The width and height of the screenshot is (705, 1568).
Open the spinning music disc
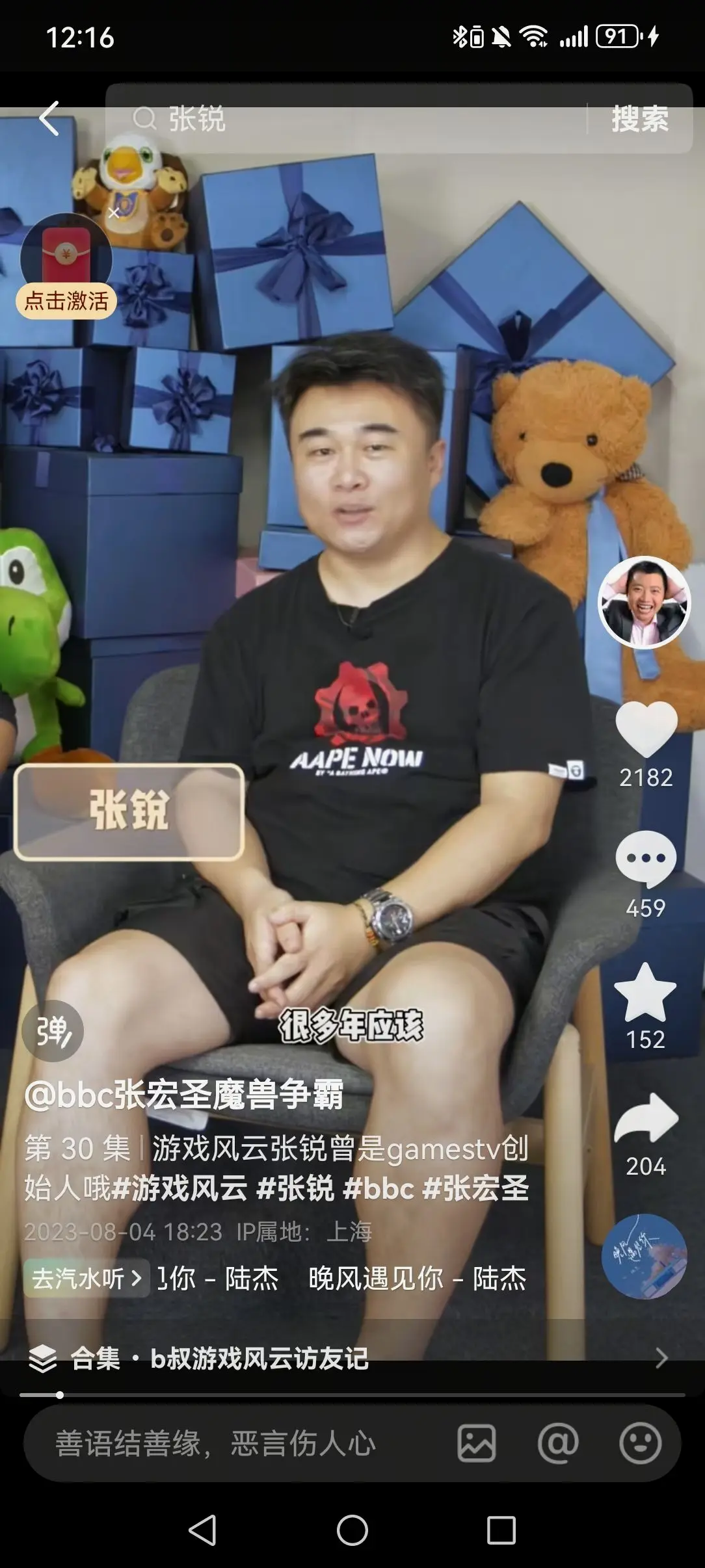pyautogui.click(x=644, y=1256)
